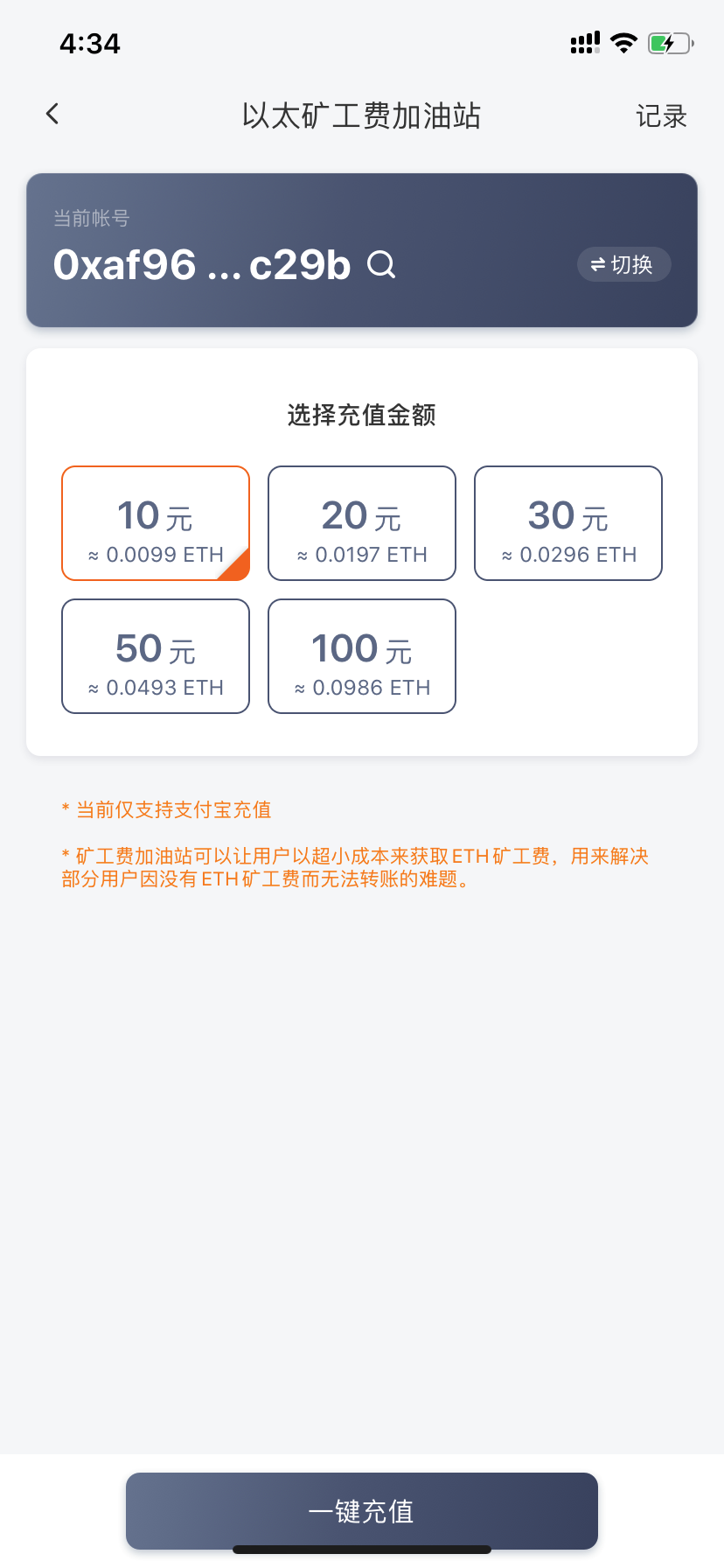The image size is (724, 1568).
Task: Tap the 一键充值 button
Action: coord(362,1511)
